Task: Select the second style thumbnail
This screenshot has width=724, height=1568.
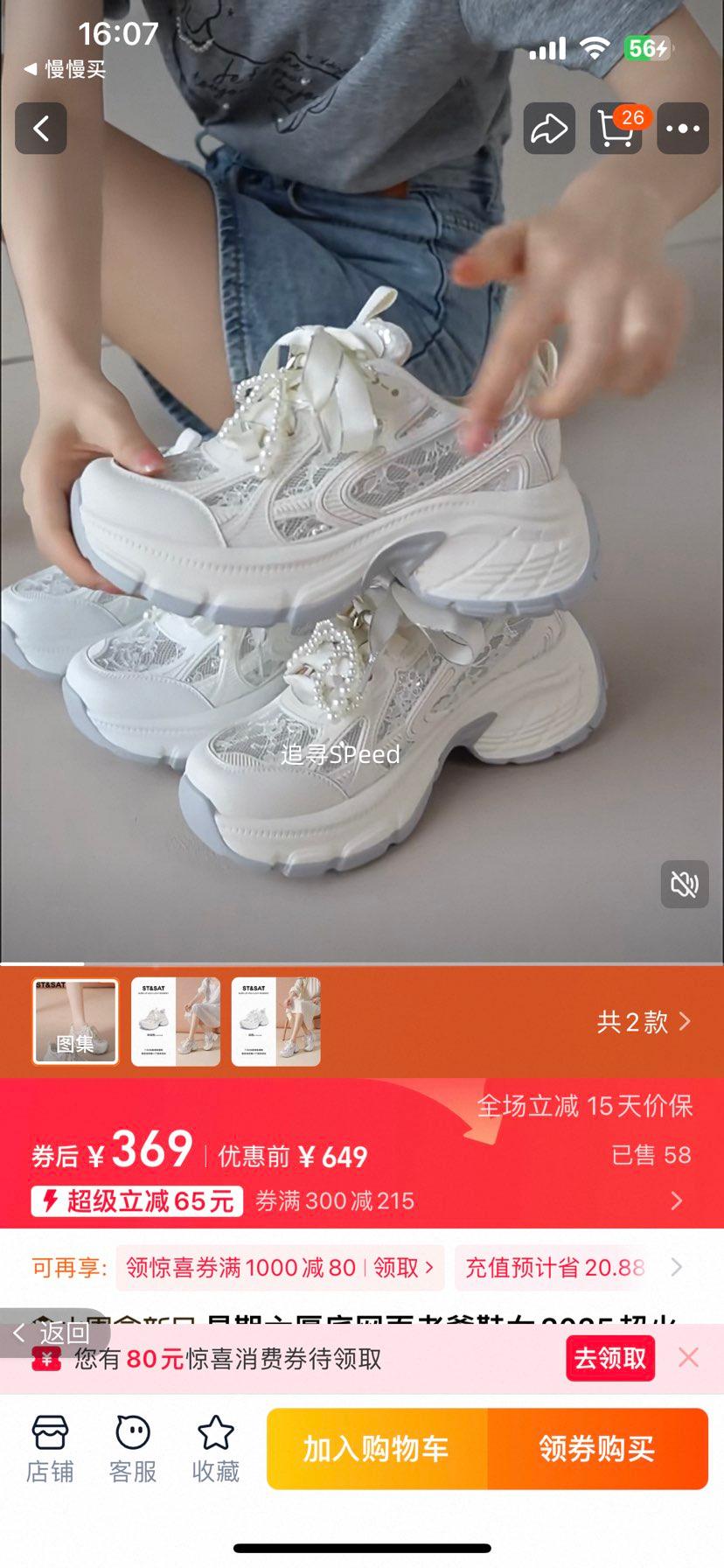Action: pyautogui.click(x=176, y=1021)
